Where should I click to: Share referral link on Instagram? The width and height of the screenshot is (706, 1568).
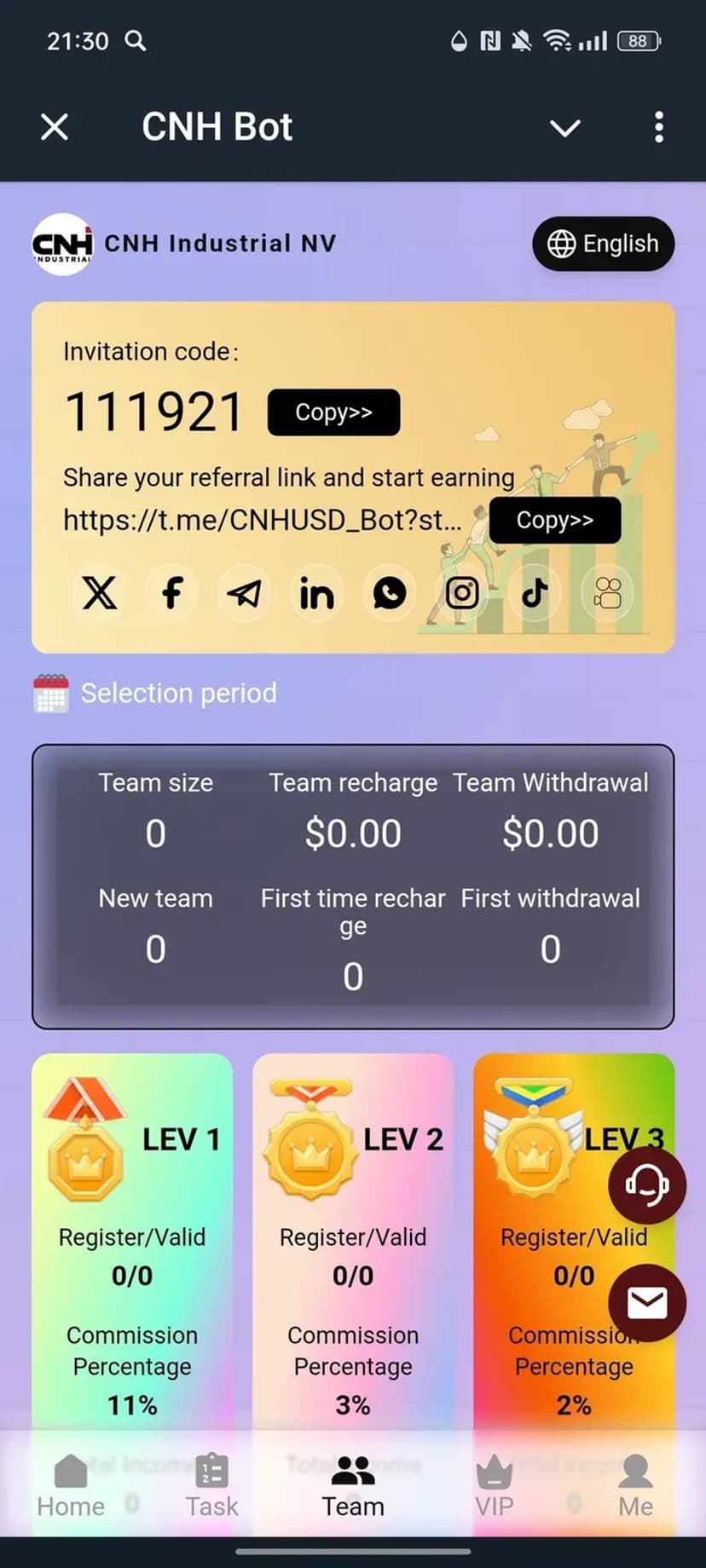pos(462,593)
